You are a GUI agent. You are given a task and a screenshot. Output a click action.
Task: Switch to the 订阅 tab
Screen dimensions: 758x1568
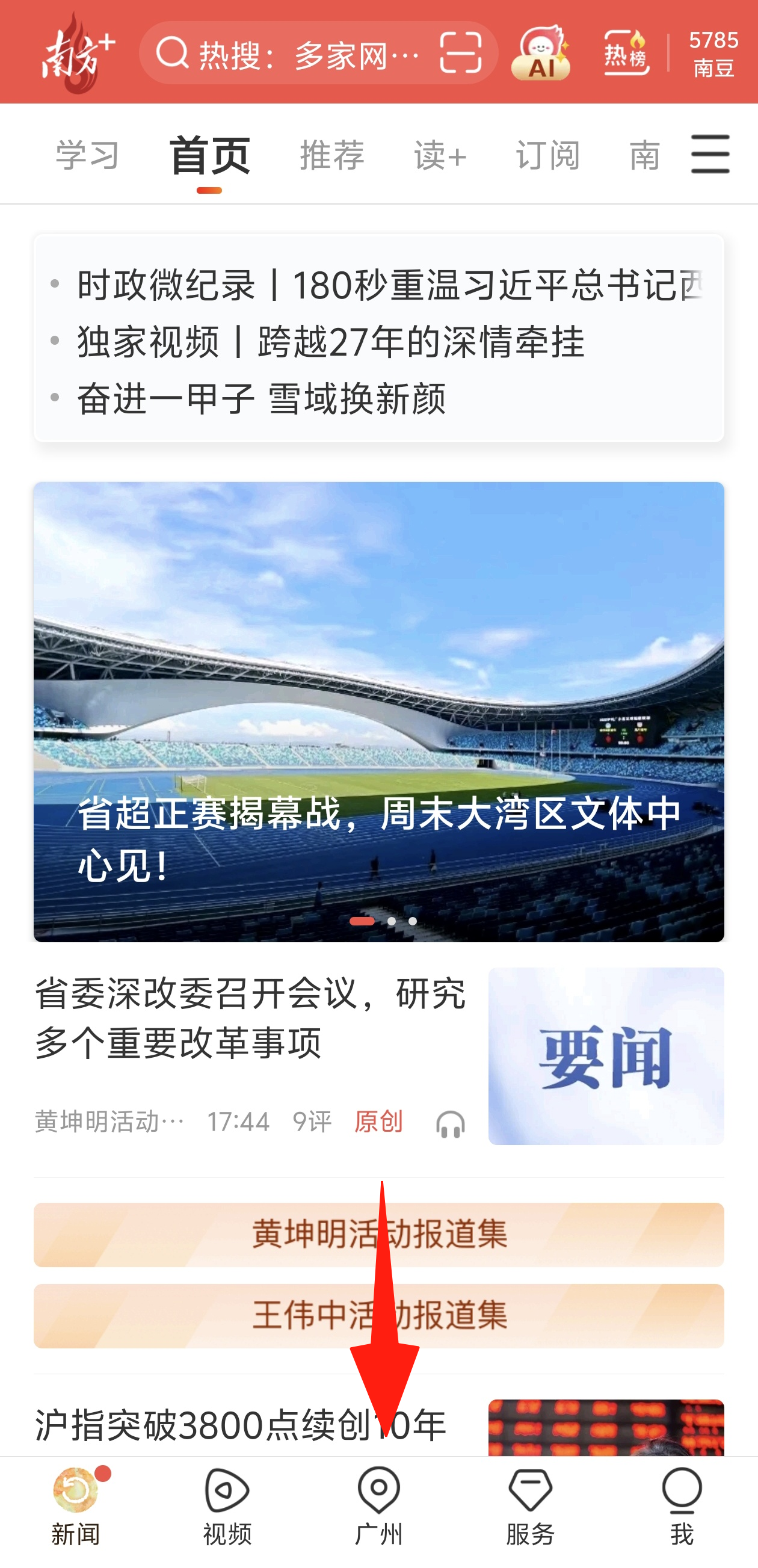[x=548, y=155]
